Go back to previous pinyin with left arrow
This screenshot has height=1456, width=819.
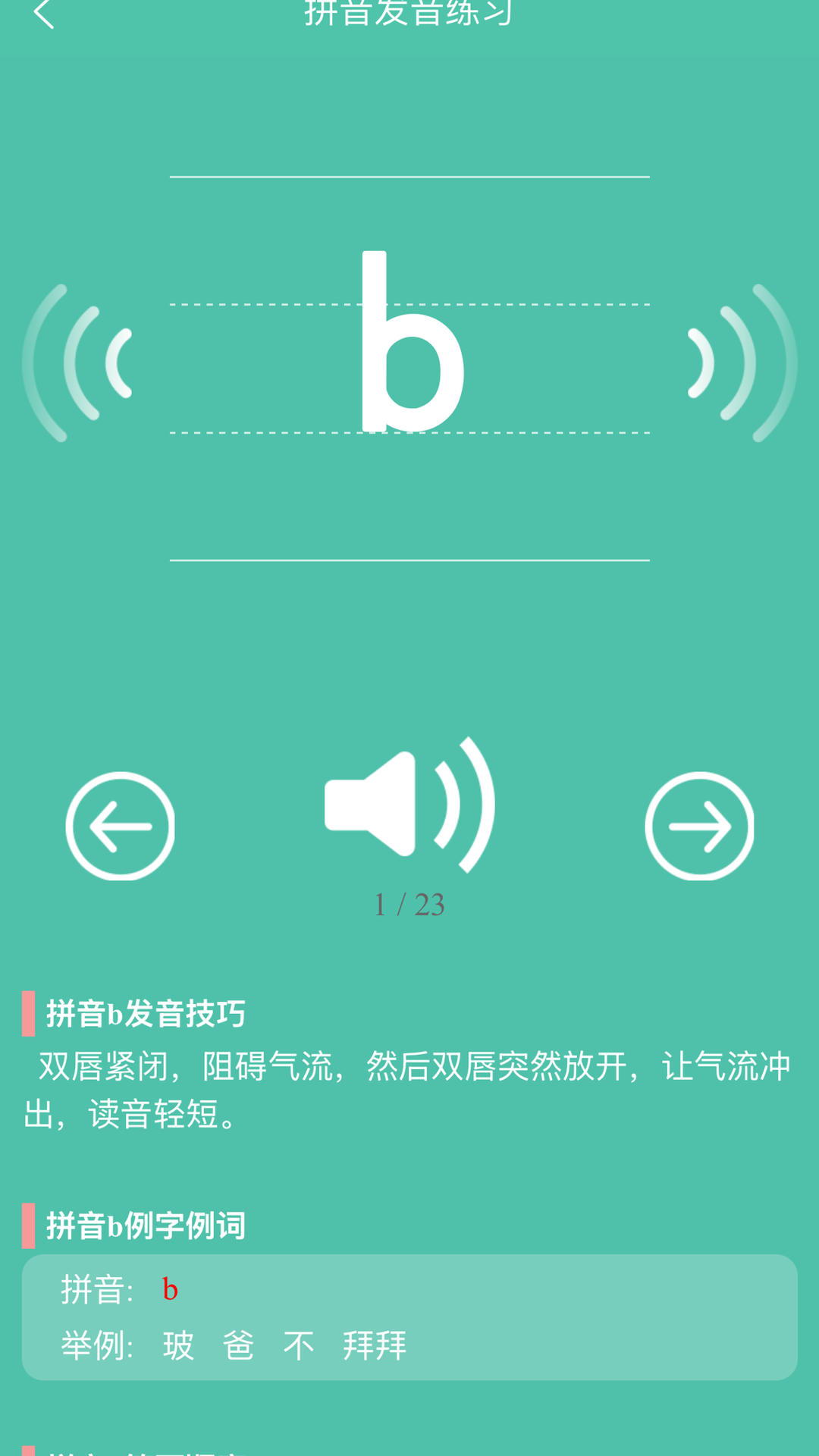tap(120, 827)
